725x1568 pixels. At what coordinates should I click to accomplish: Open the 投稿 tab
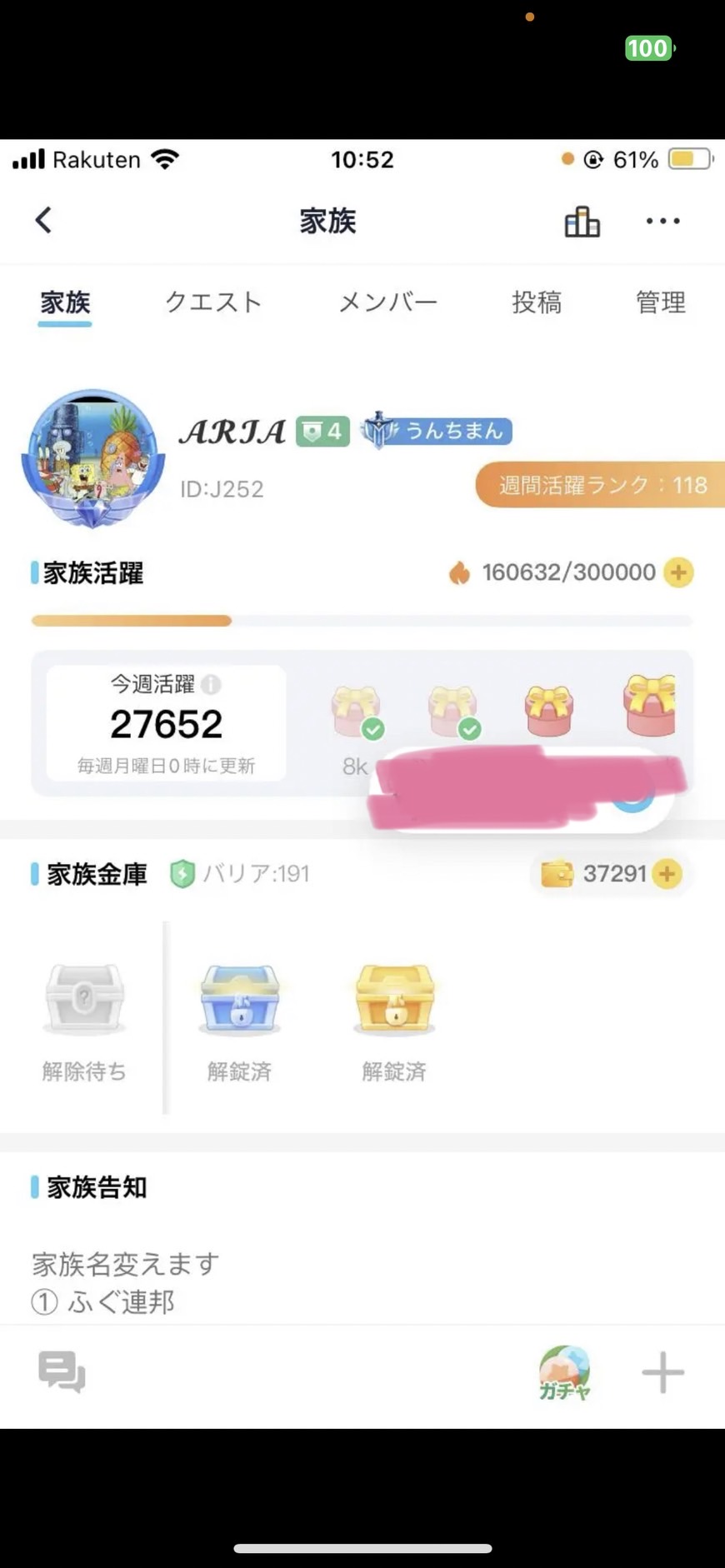click(x=536, y=302)
